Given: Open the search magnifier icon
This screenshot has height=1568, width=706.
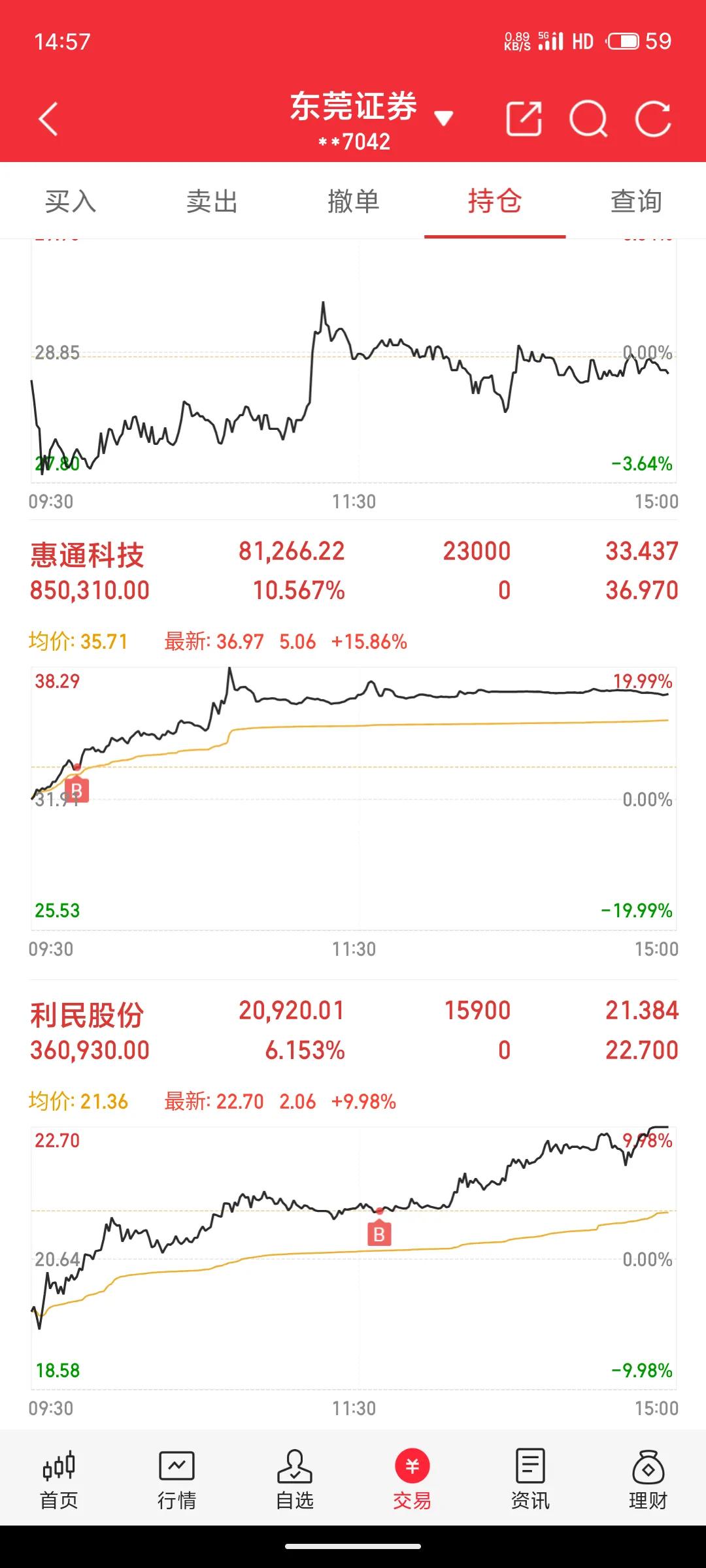Looking at the screenshot, I should 588,119.
